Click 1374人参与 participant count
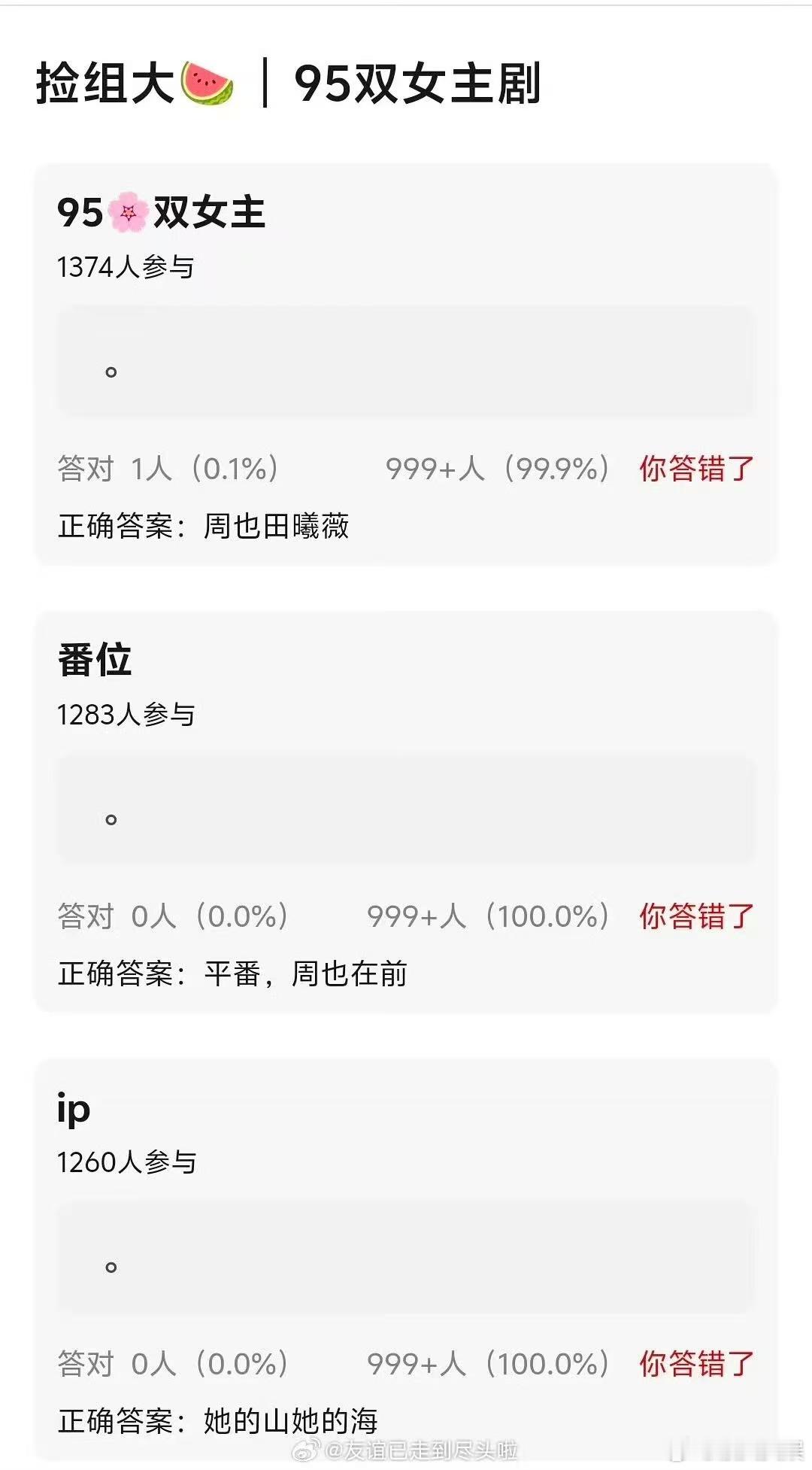The width and height of the screenshot is (812, 1470). pos(126,265)
